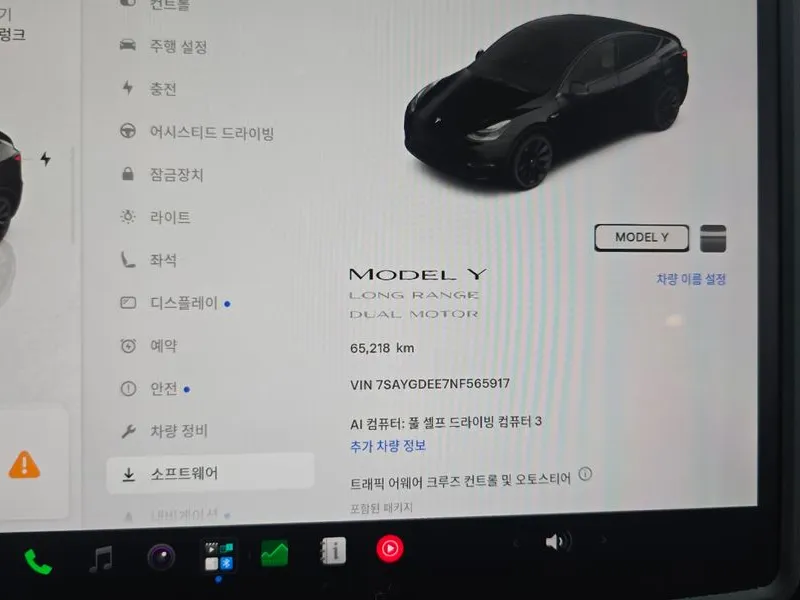Viewport: 800px width, 600px height.
Task: Open the 안전 safety menu
Action: click(x=155, y=389)
